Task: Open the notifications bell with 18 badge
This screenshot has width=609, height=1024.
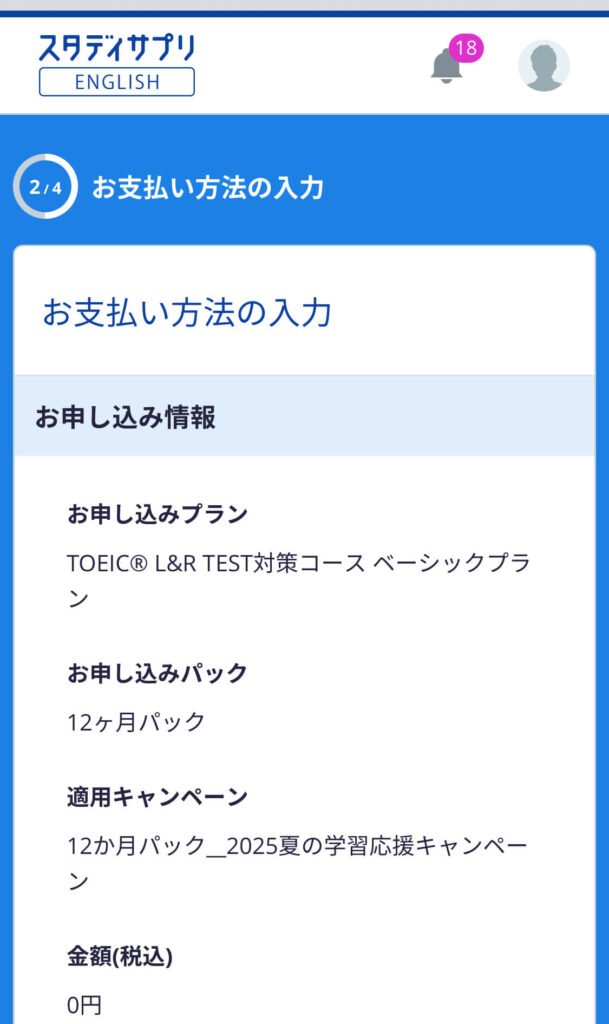Action: pos(448,66)
